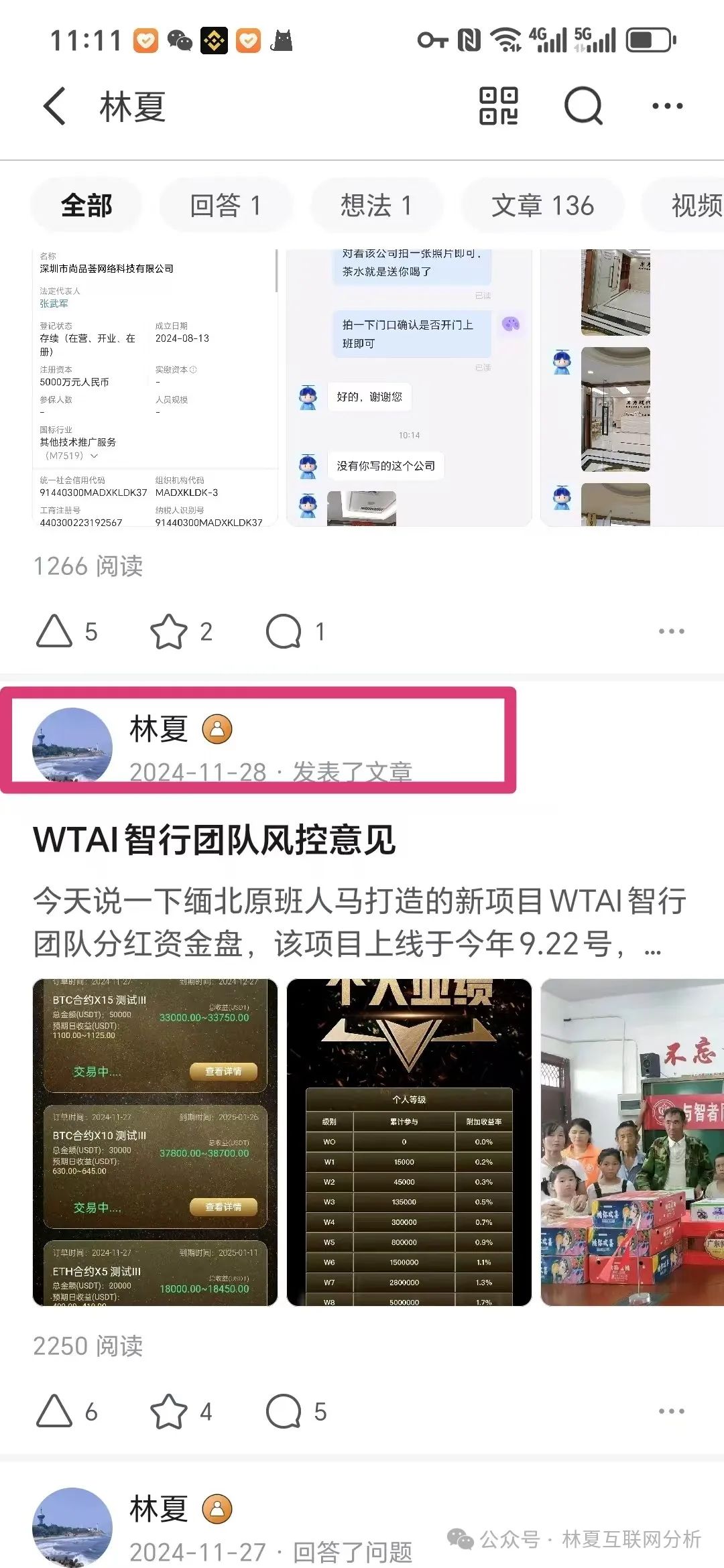Switch to the 全部 tab

[x=86, y=205]
